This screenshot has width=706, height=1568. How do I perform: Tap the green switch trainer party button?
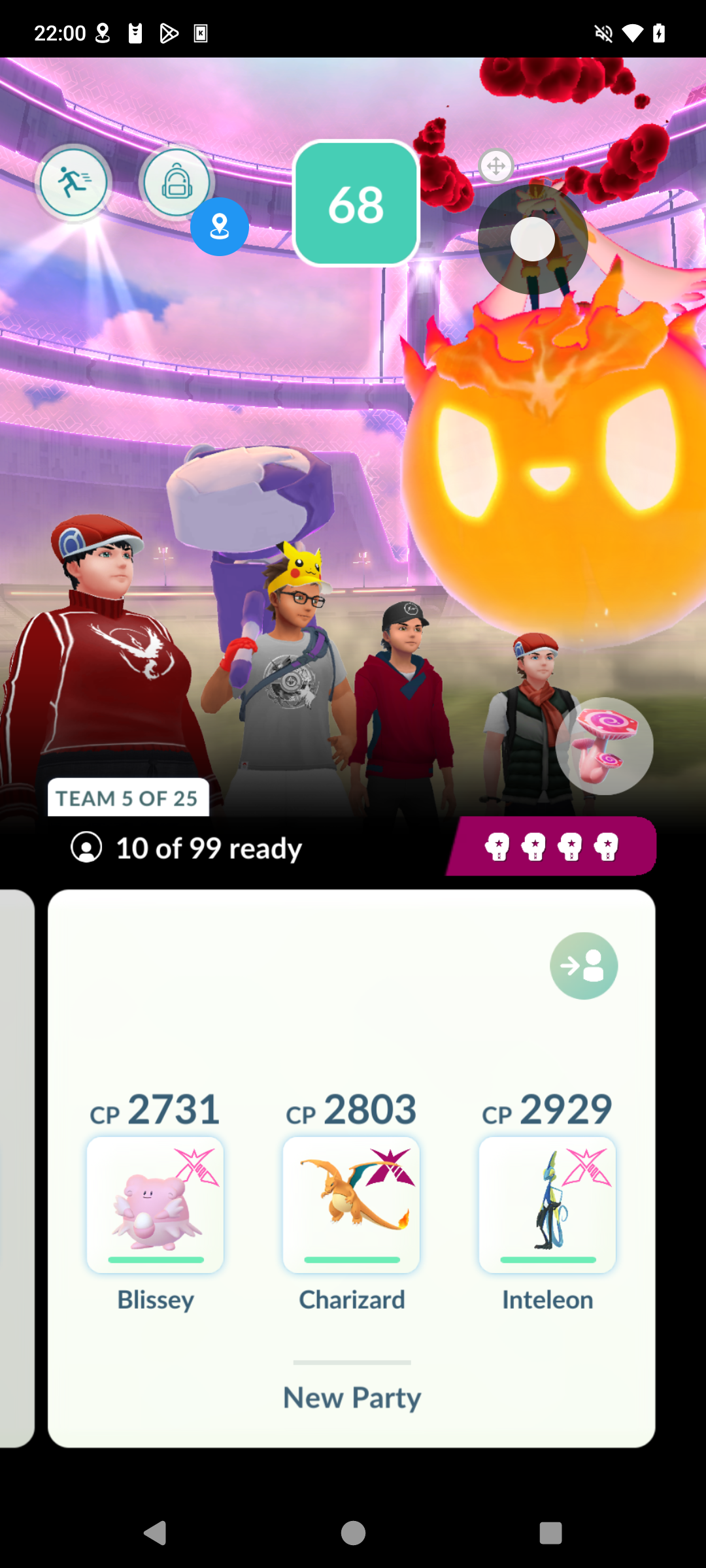(x=583, y=966)
